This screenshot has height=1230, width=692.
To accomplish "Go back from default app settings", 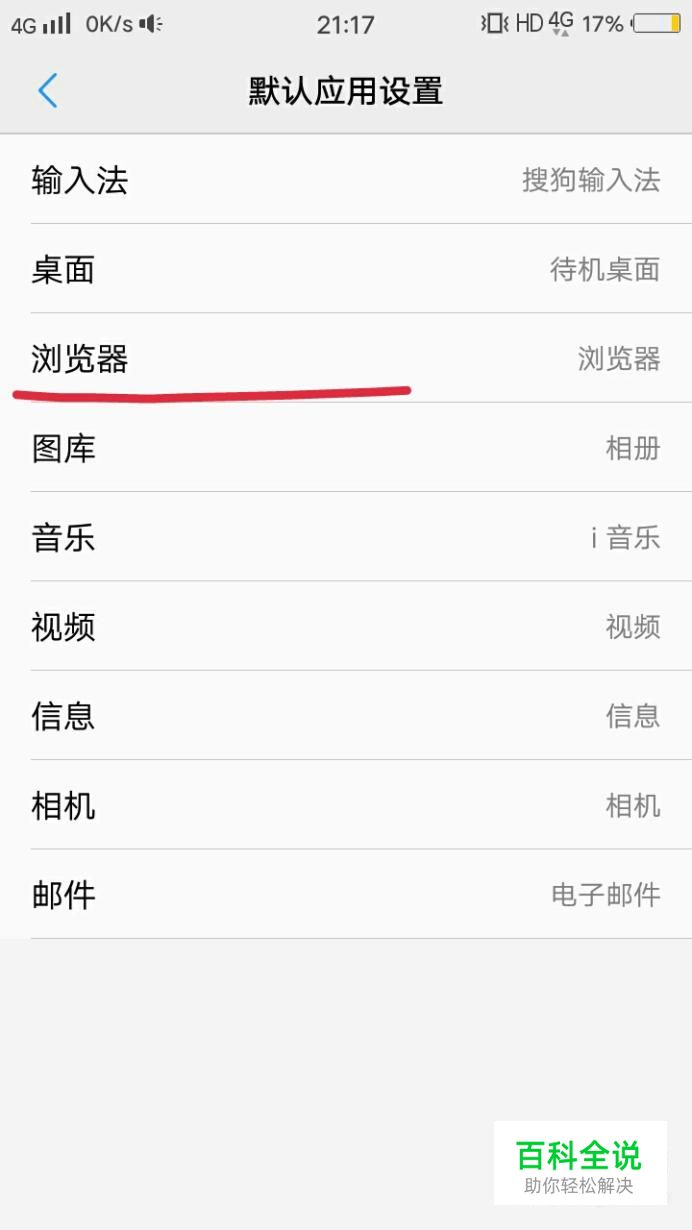I will tap(47, 91).
